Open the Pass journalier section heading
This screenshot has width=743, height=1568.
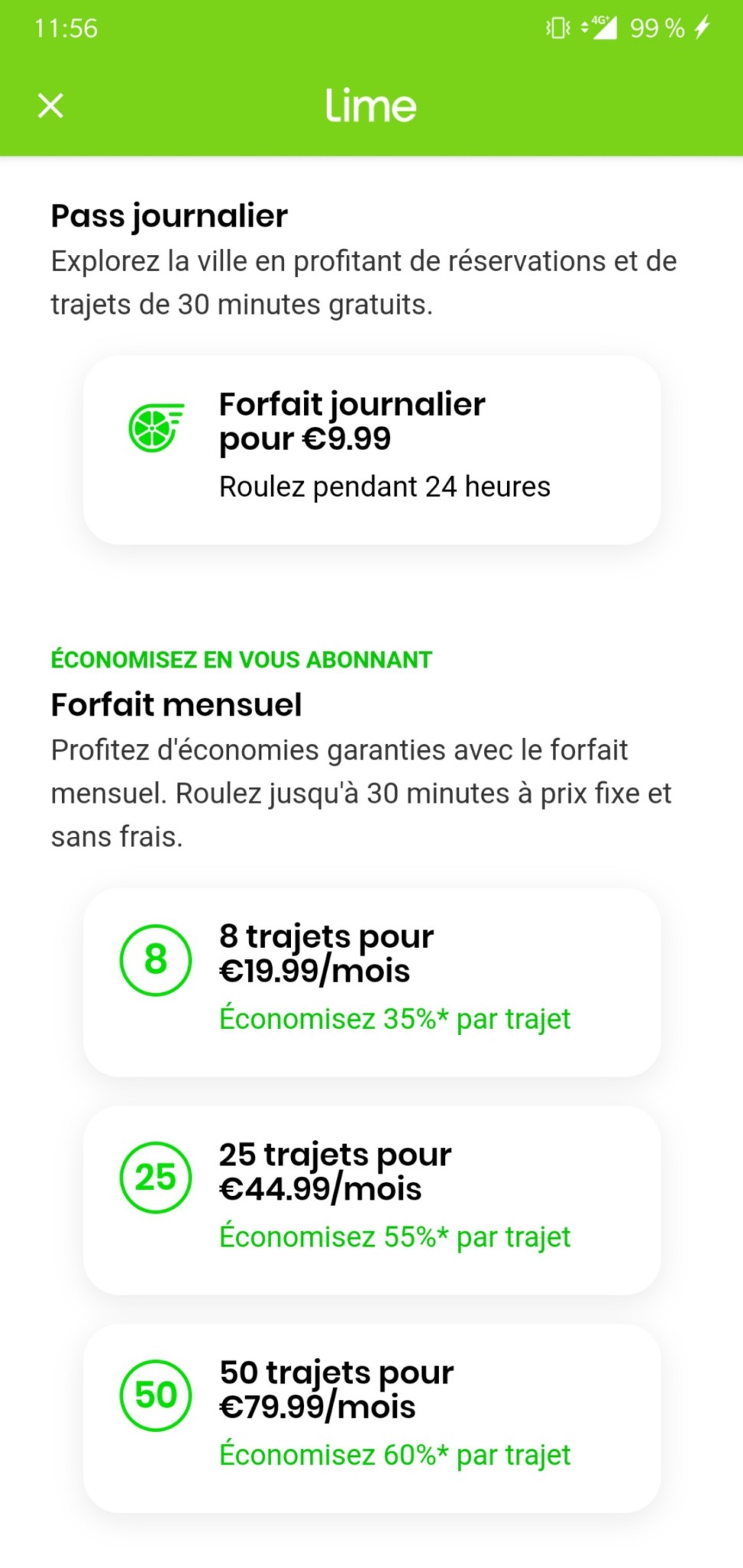pyautogui.click(x=168, y=215)
